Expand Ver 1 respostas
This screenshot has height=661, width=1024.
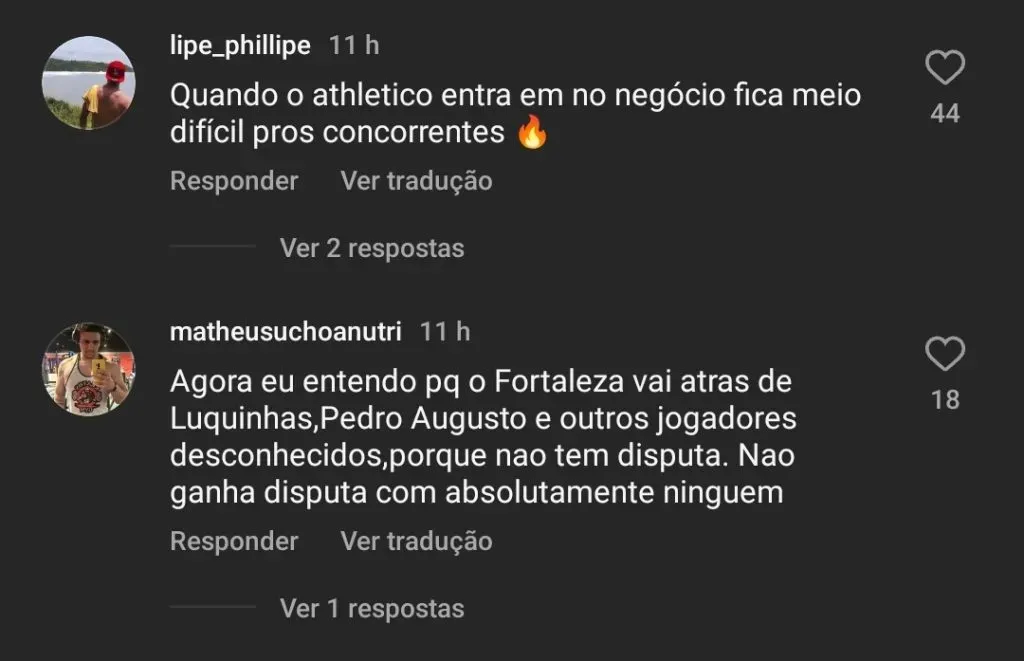(372, 607)
